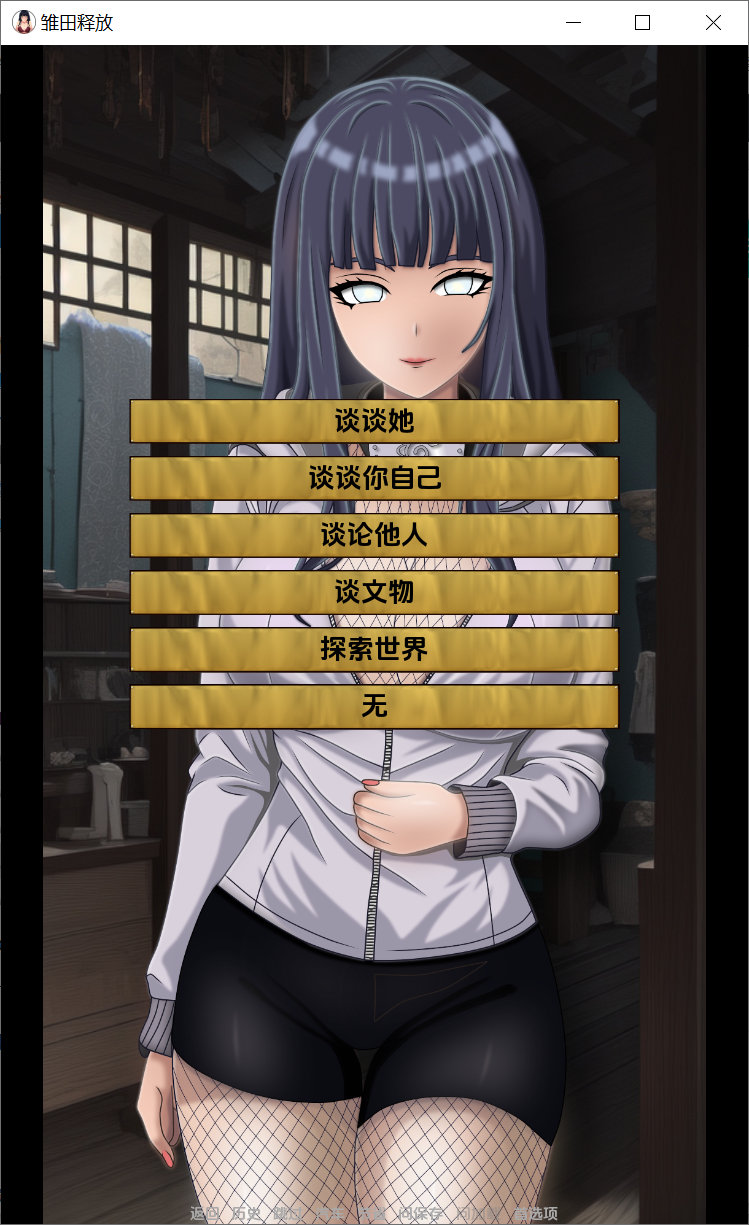Image resolution: width=749 pixels, height=1225 pixels.
Task: Close the game window
Action: click(713, 23)
